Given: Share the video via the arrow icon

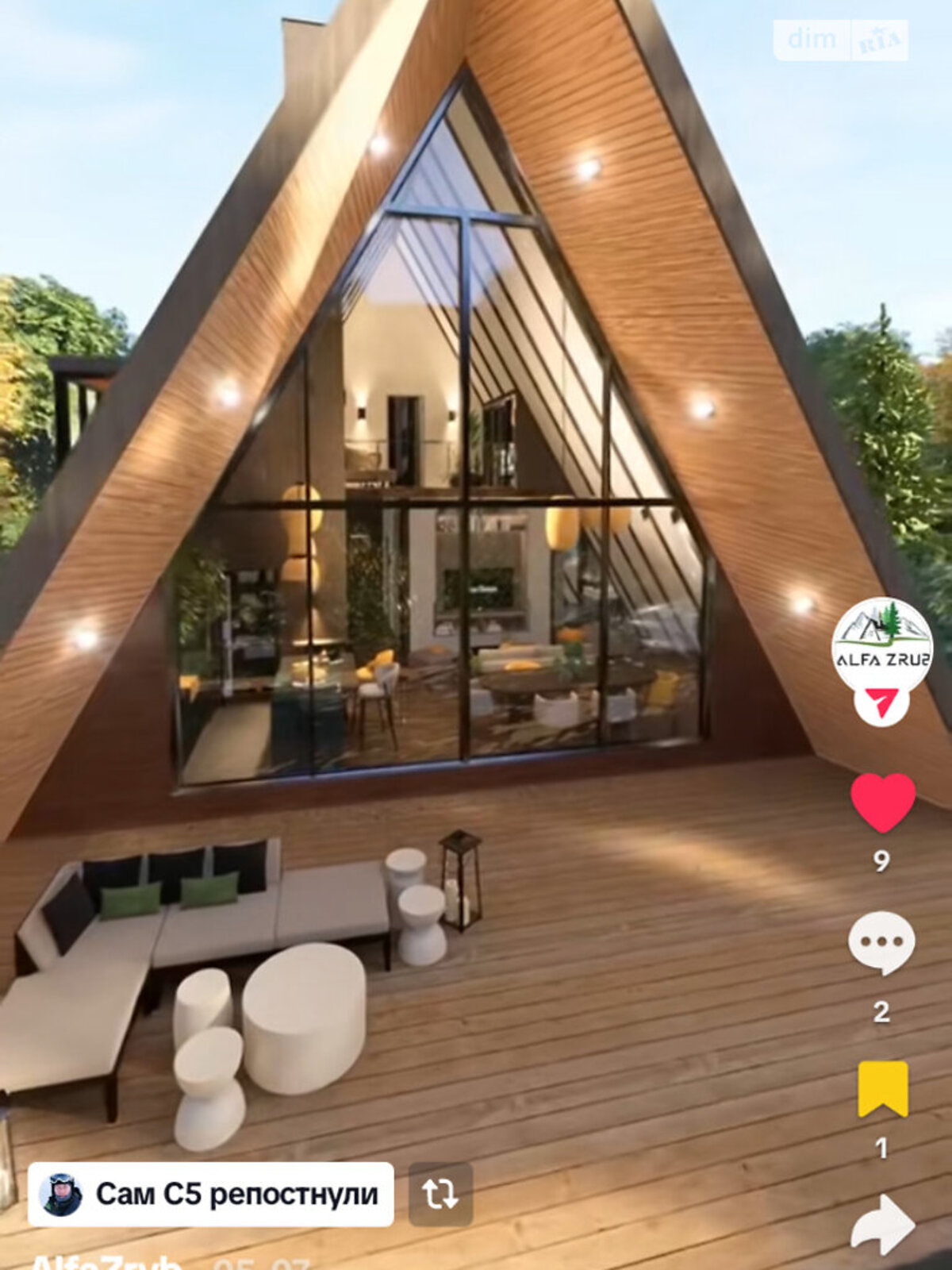Looking at the screenshot, I should [883, 1225].
